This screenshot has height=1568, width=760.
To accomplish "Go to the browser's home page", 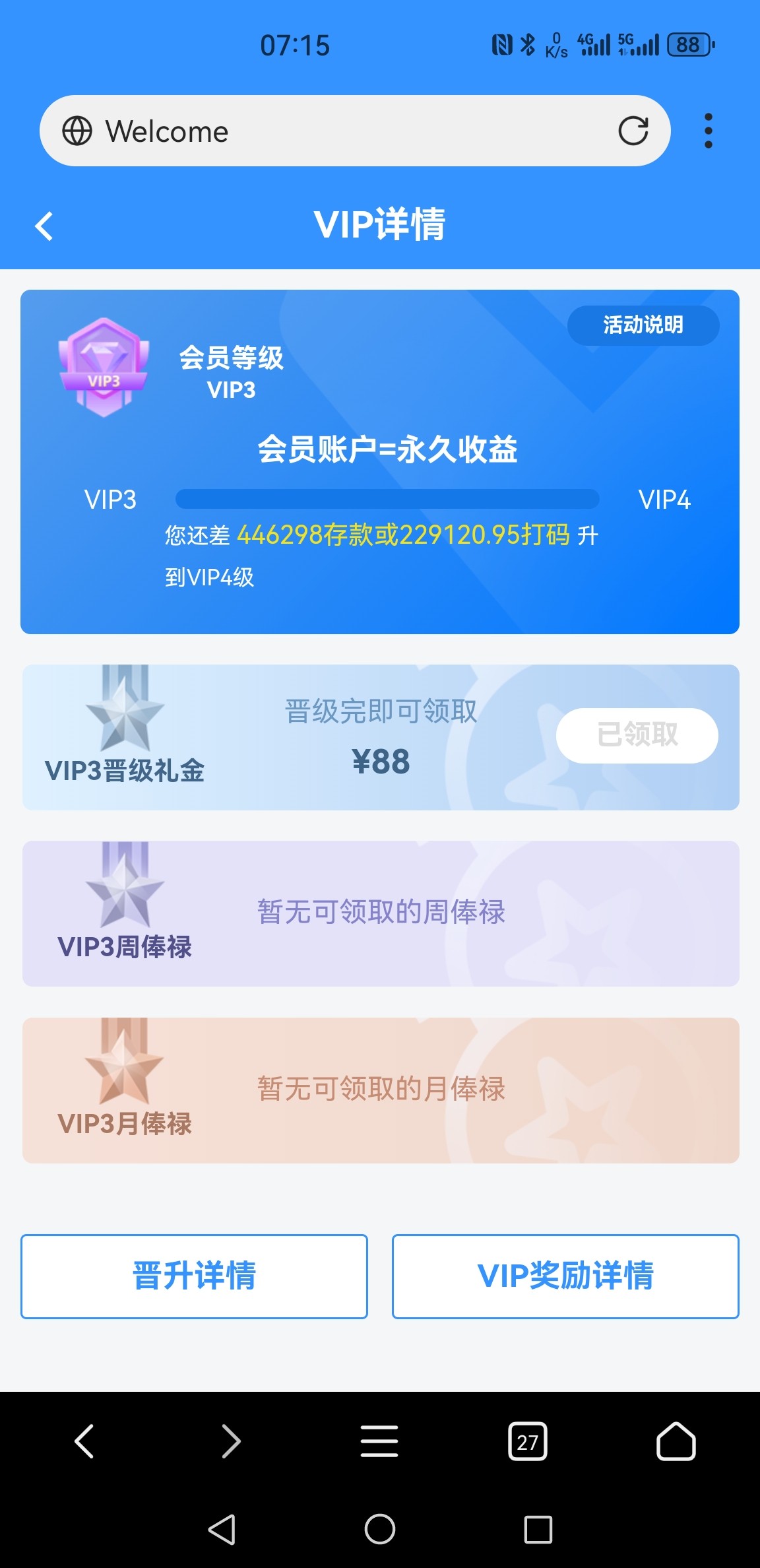I will [676, 1441].
